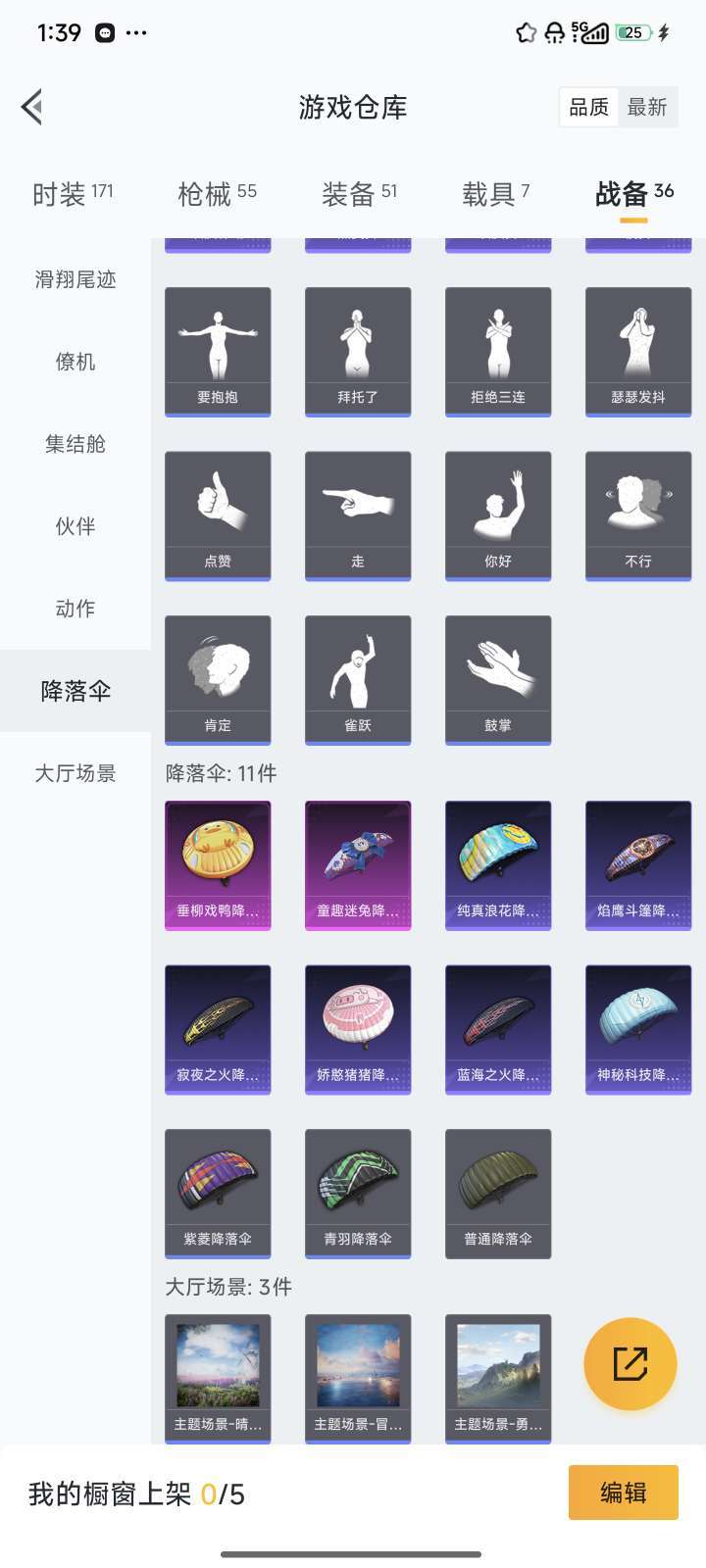706x1568 pixels.
Task: Select the 走 pointing emote icon
Action: [357, 514]
